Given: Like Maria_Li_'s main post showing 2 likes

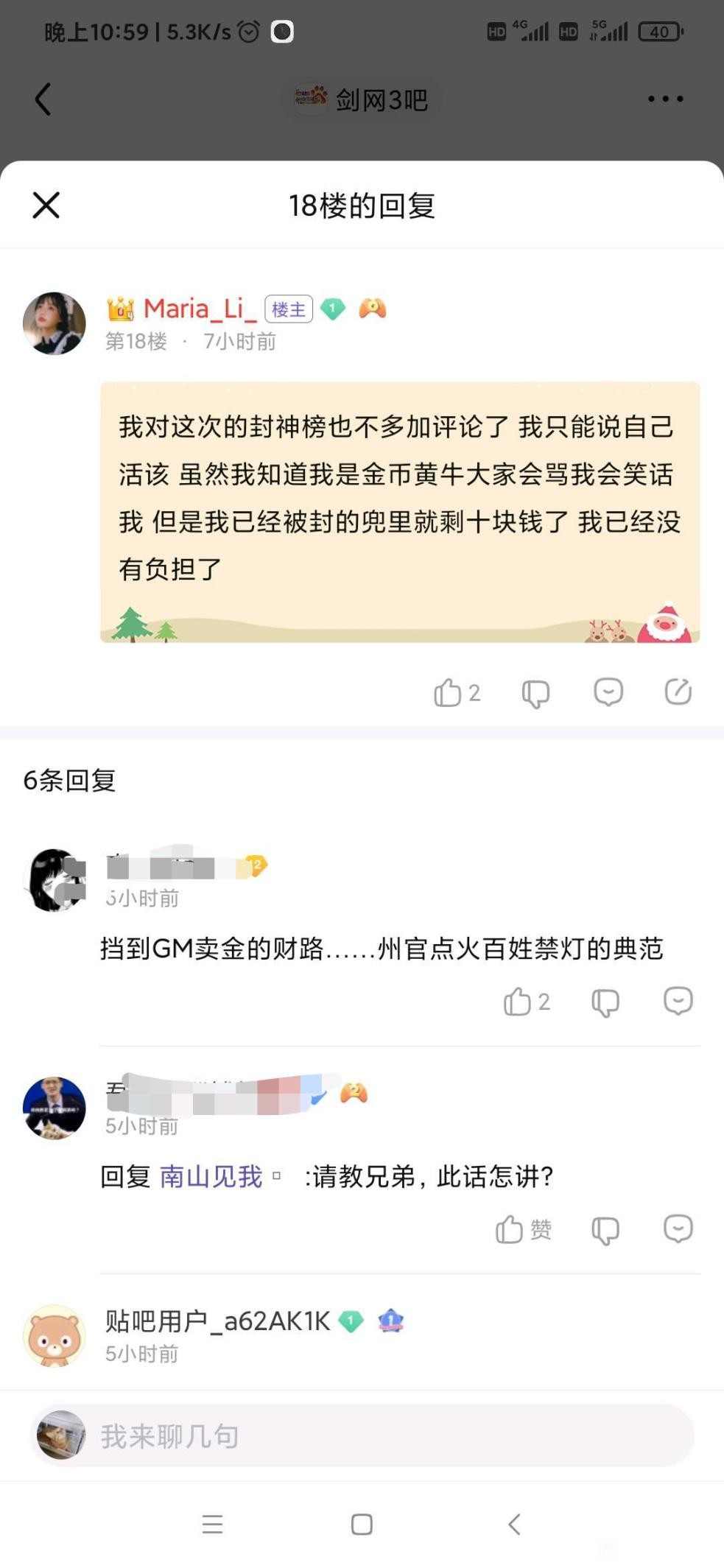Looking at the screenshot, I should (450, 692).
